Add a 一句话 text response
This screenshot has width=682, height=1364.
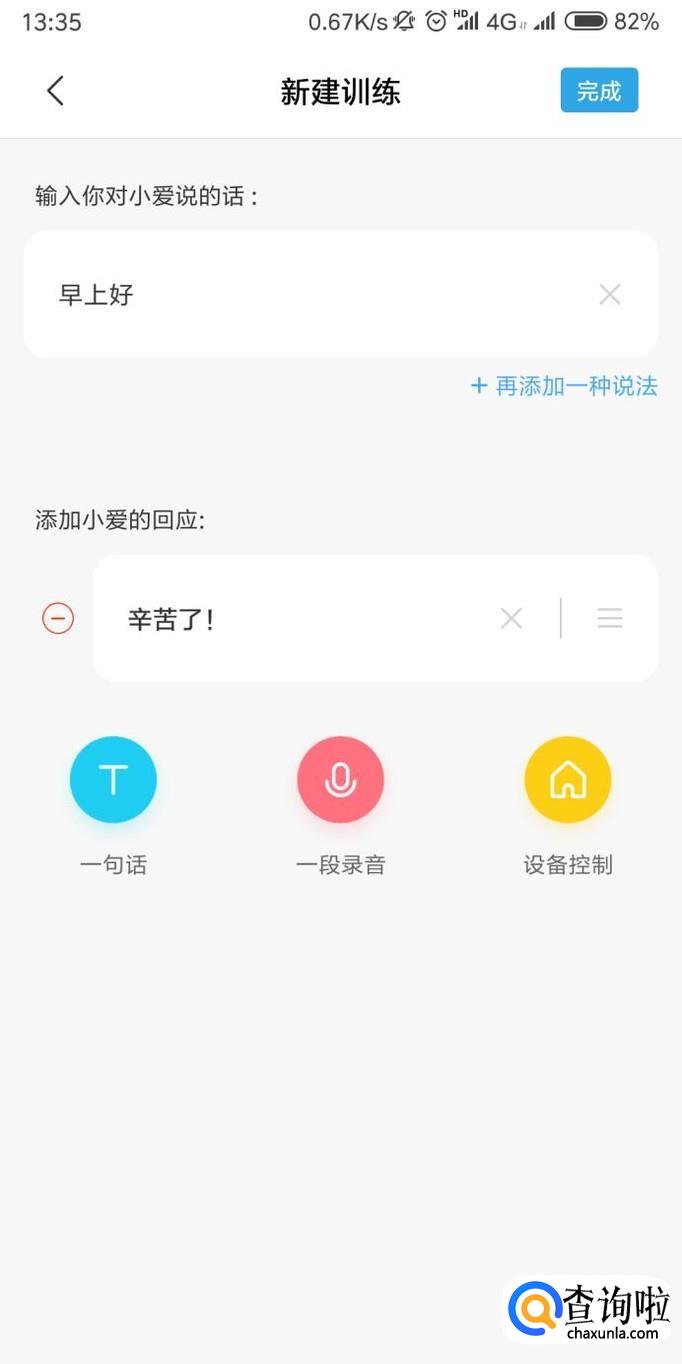[x=113, y=780]
